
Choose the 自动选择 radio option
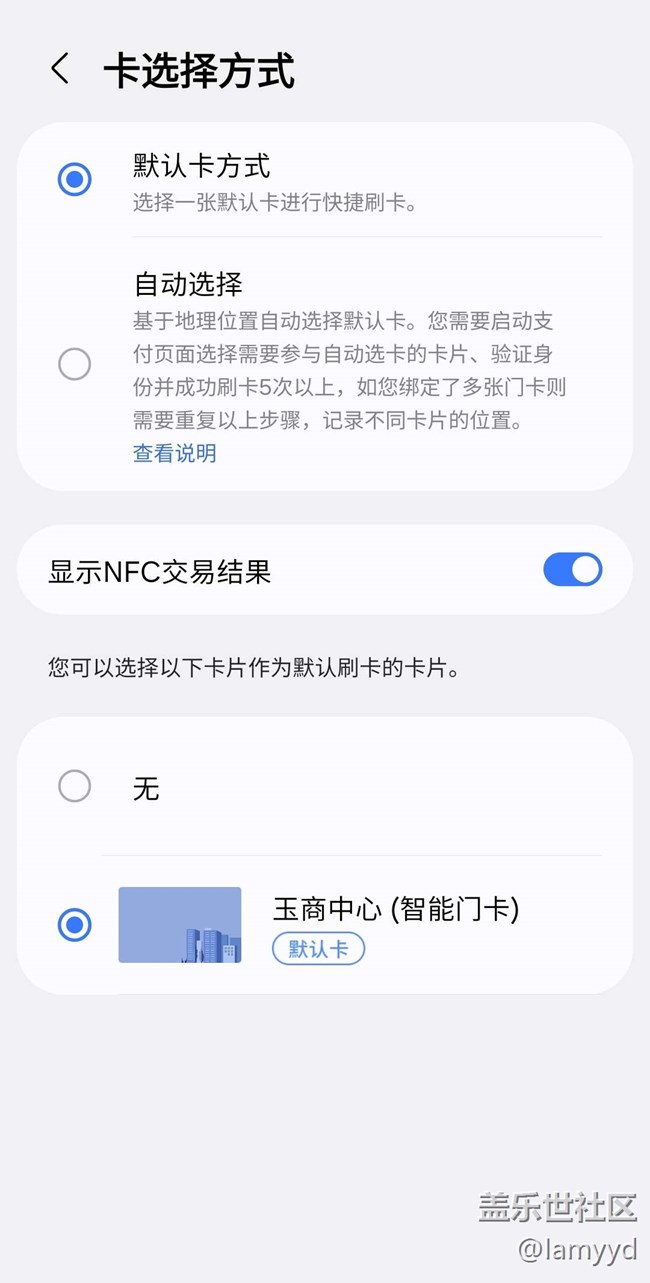(75, 364)
